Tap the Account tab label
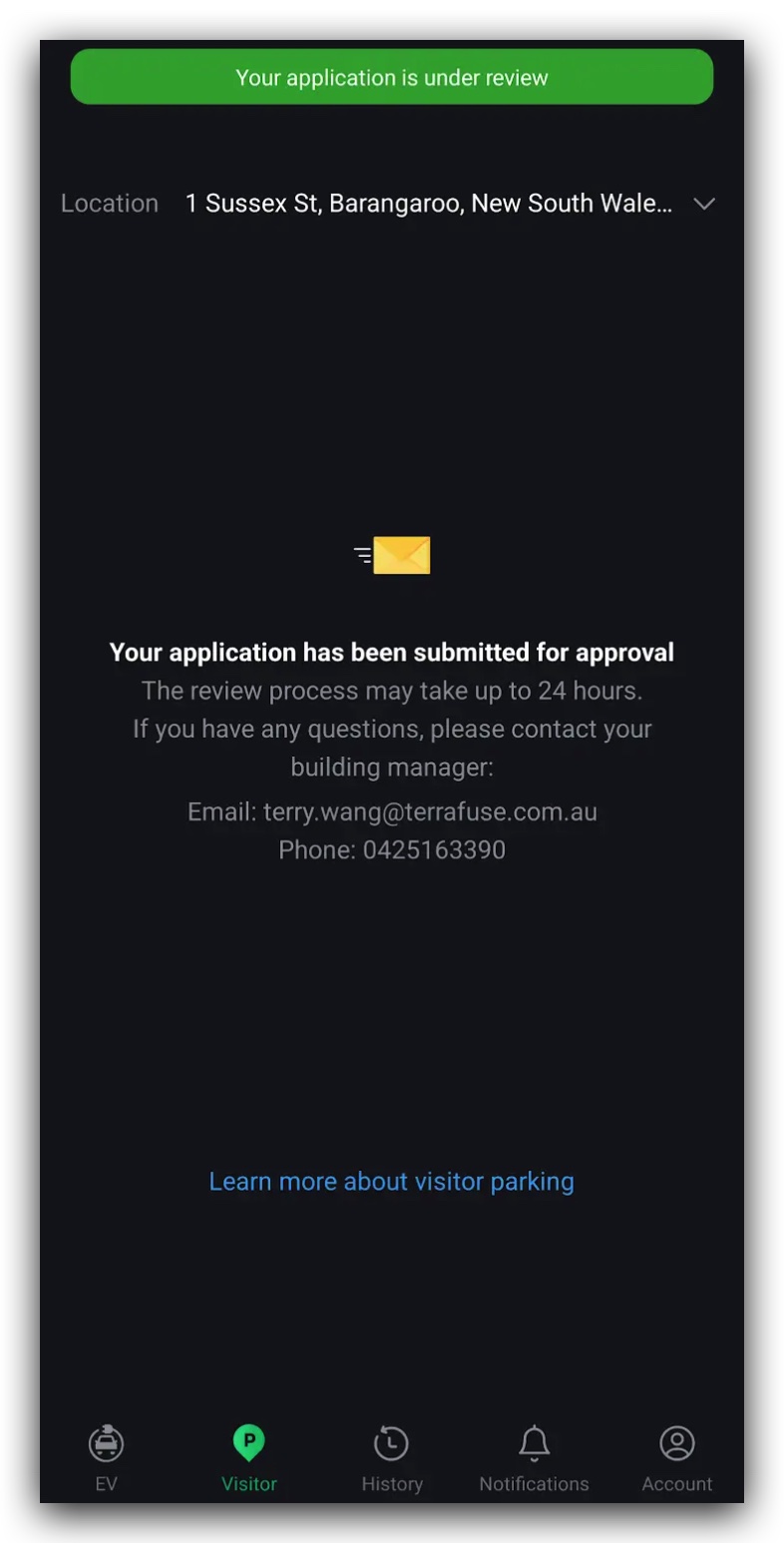The image size is (784, 1543). point(676,1484)
